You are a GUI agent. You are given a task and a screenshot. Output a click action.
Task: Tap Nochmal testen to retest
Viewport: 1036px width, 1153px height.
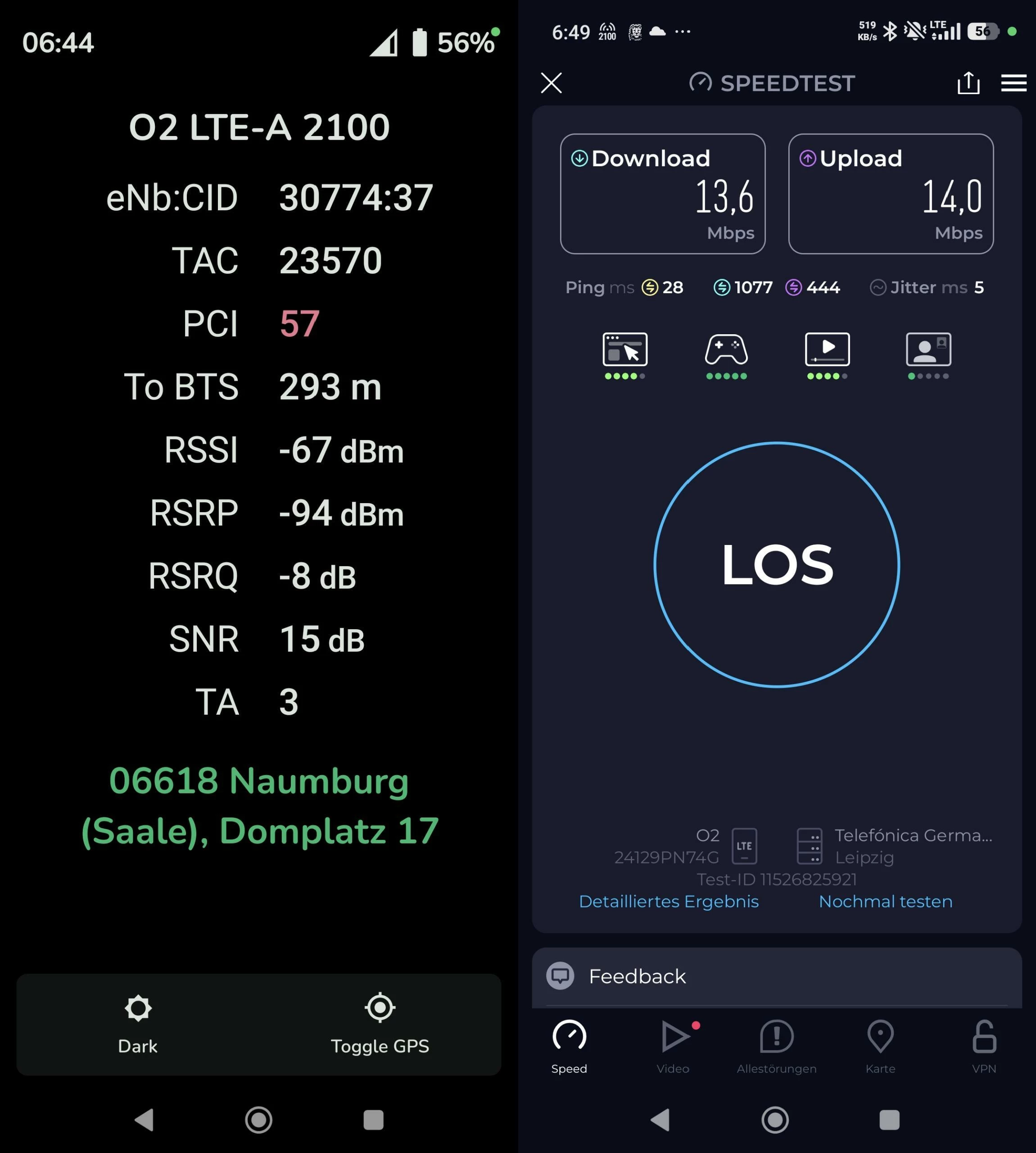tap(885, 901)
